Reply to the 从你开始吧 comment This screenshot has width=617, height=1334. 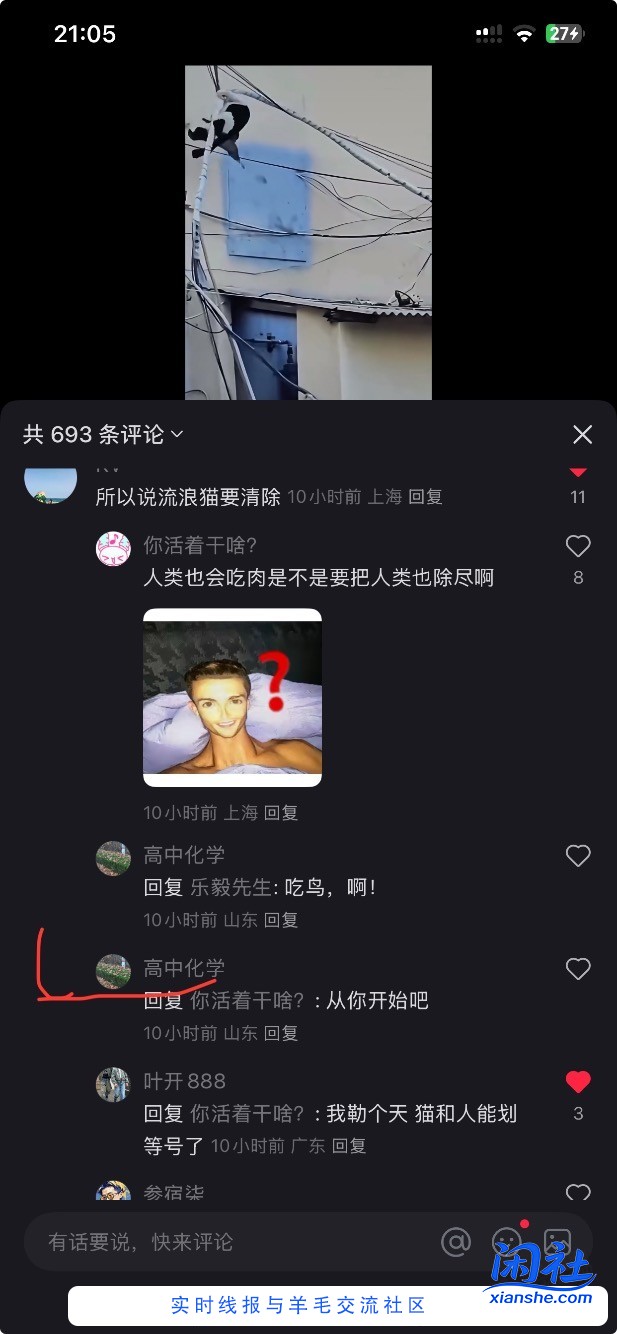coord(280,1033)
